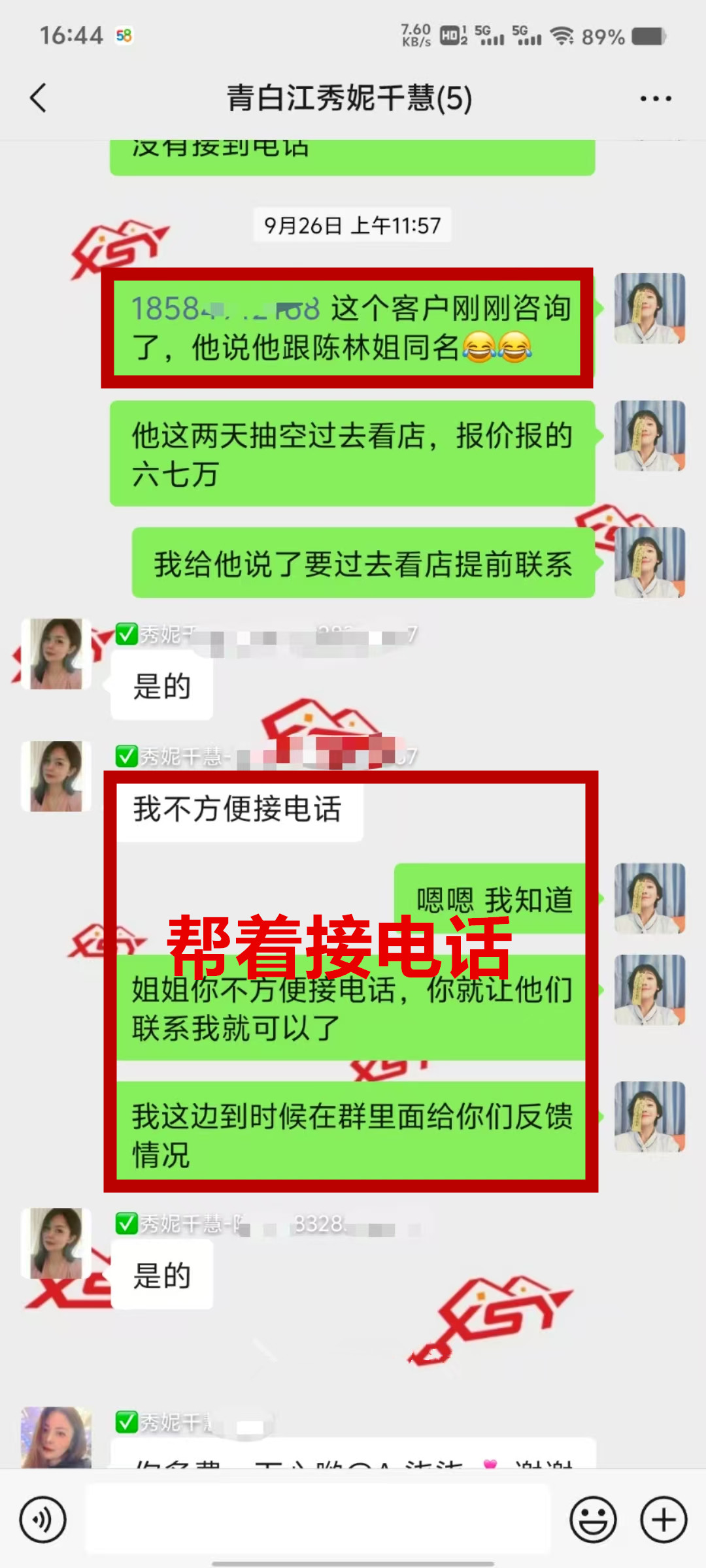706x1568 pixels.
Task: Open the plus attachment menu
Action: pyautogui.click(x=663, y=1519)
